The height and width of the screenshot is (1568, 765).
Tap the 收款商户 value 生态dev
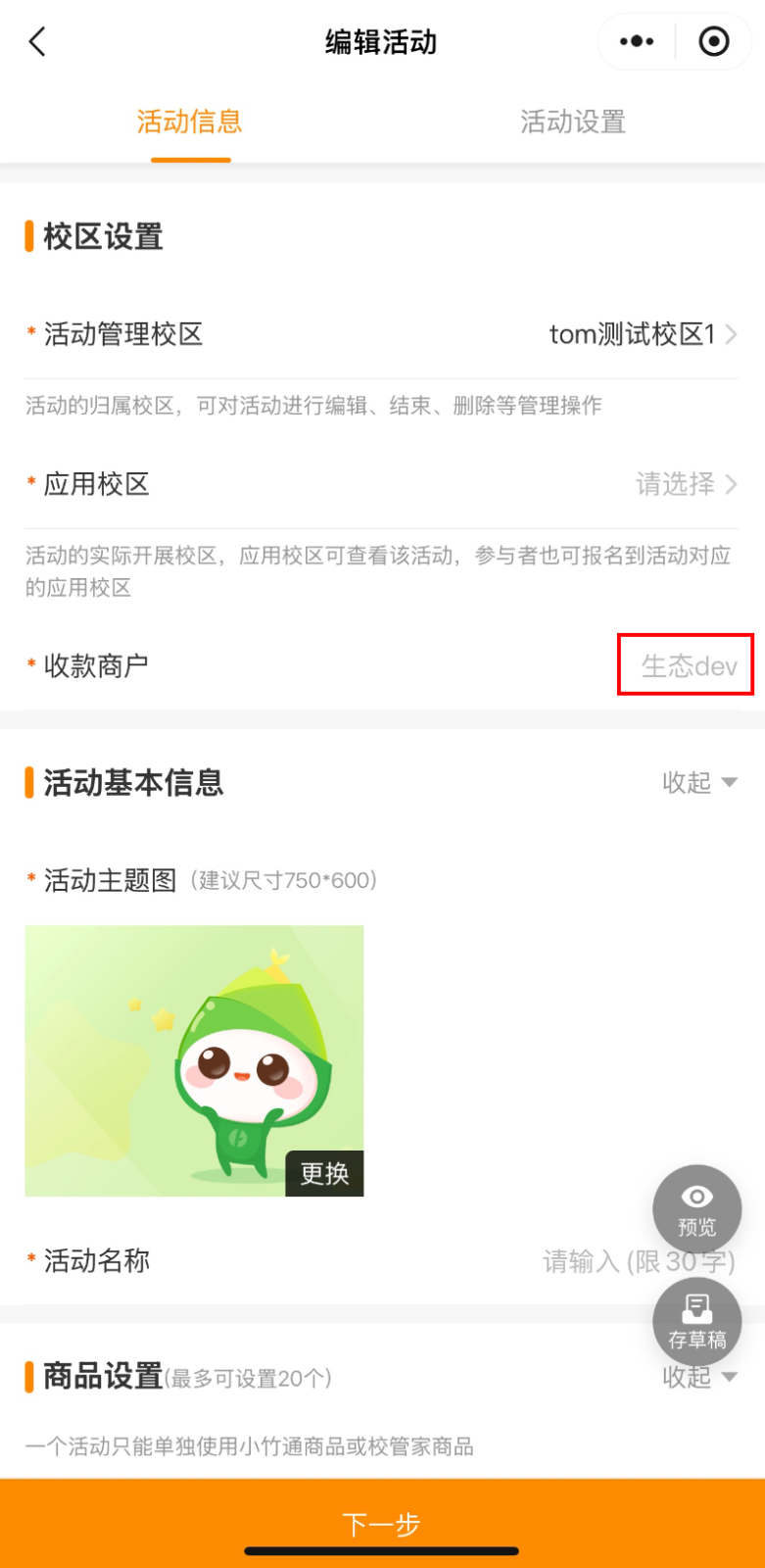pos(688,666)
